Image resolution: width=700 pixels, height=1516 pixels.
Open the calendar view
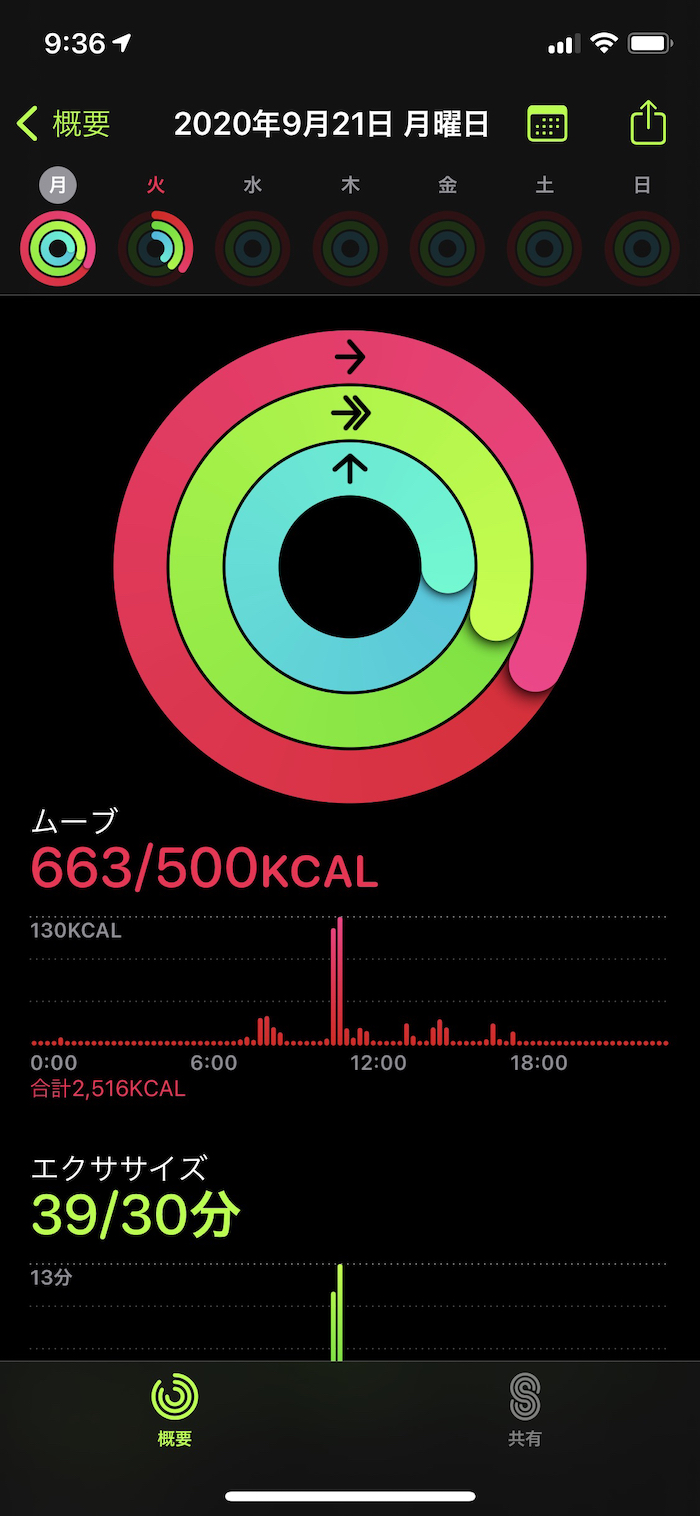pyautogui.click(x=547, y=124)
